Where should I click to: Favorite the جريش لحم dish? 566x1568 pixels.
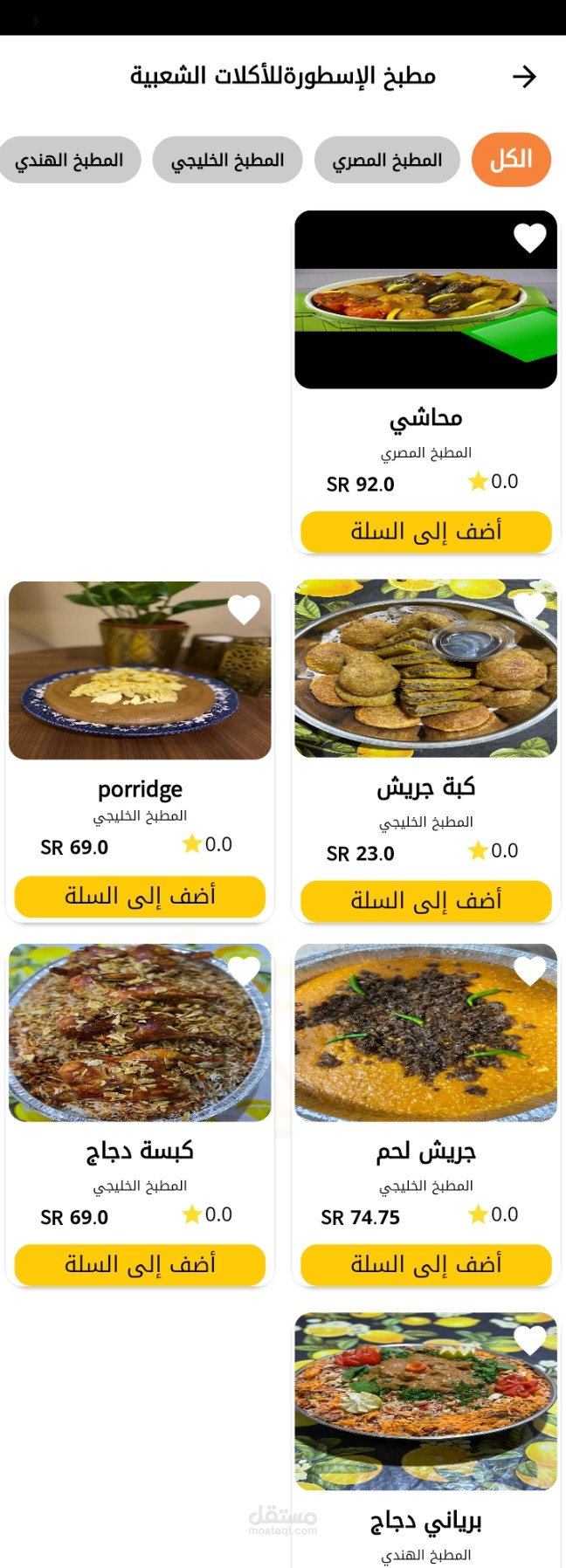(x=529, y=971)
